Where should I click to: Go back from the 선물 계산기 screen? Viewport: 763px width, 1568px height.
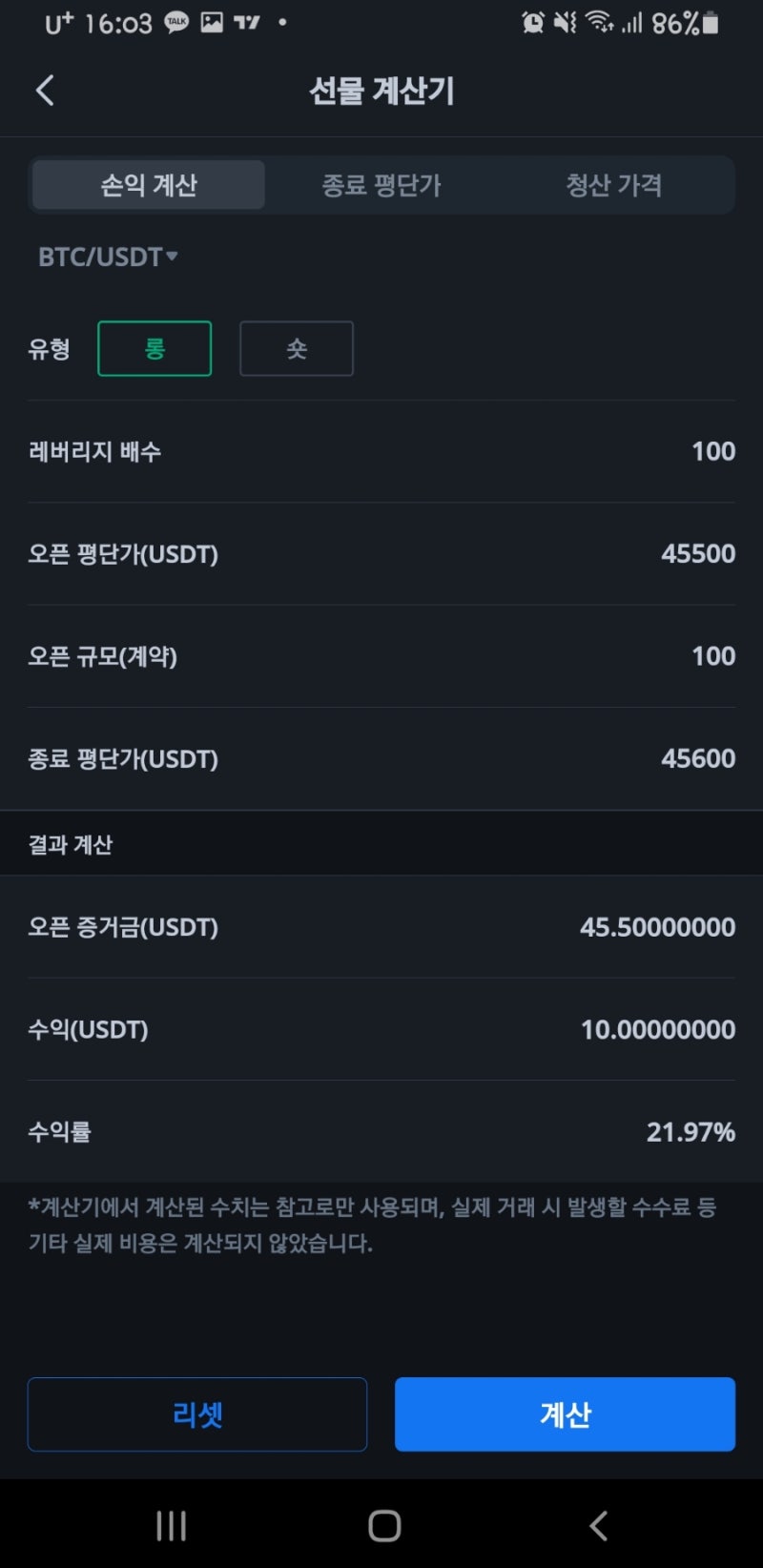[x=45, y=92]
